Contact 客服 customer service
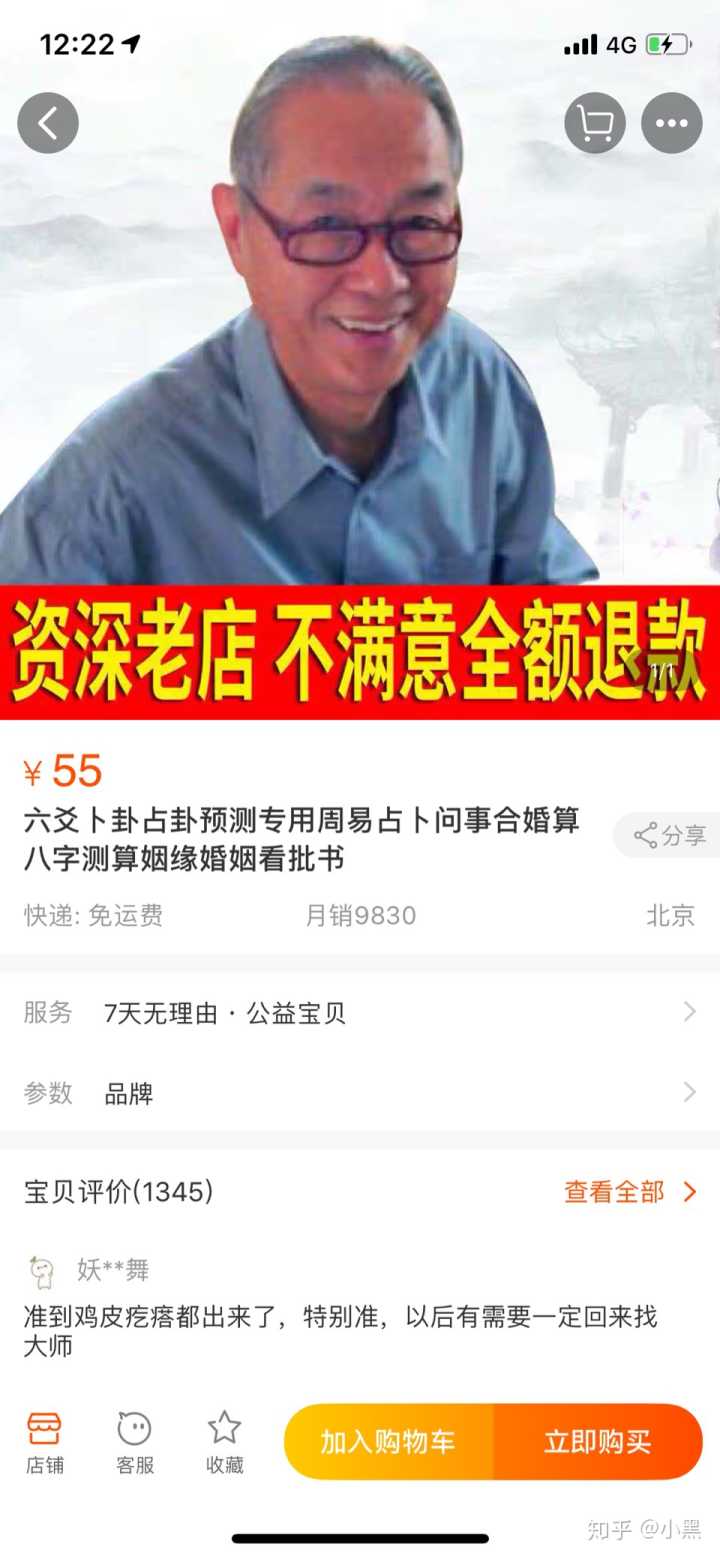Screen dimensions: 720x1559 point(135,1442)
